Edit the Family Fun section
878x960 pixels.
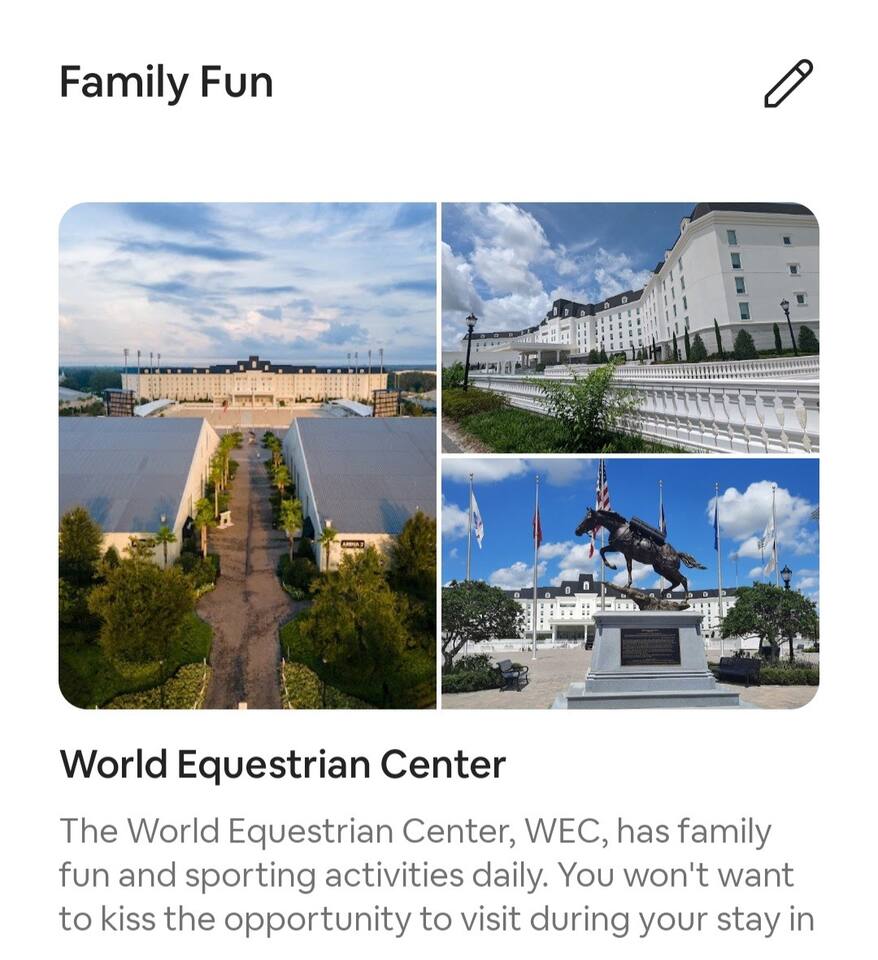788,83
